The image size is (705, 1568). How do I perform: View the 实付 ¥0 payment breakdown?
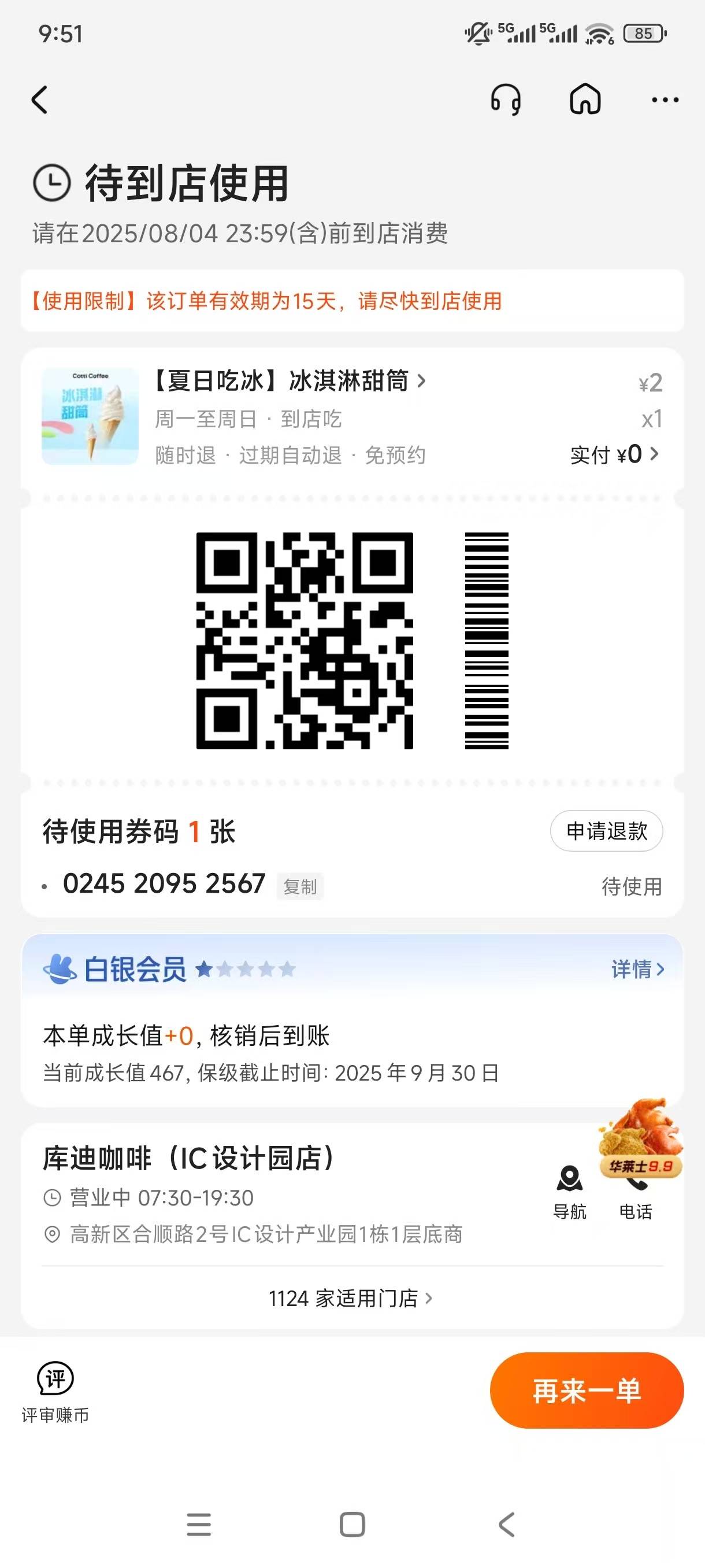click(614, 454)
